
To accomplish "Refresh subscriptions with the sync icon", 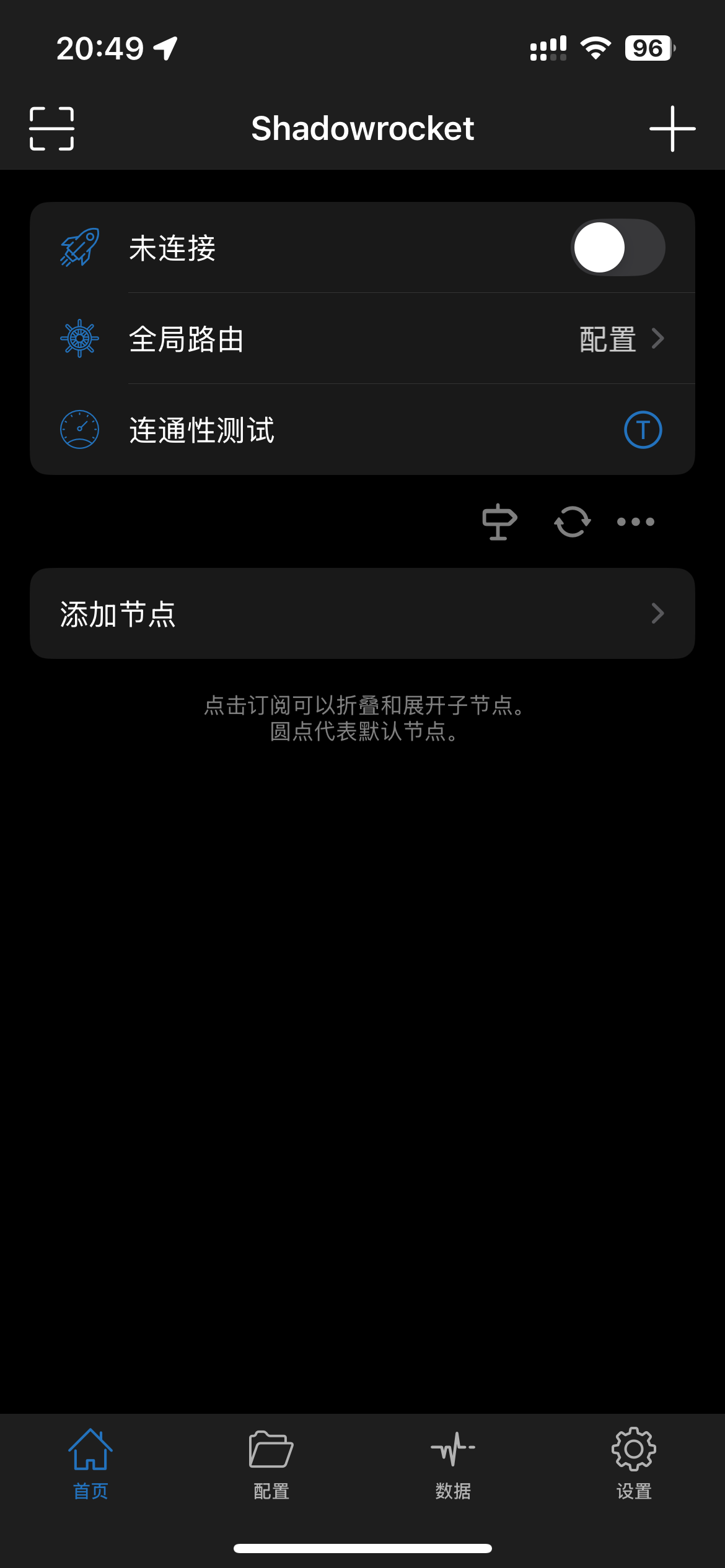I will 571,522.
